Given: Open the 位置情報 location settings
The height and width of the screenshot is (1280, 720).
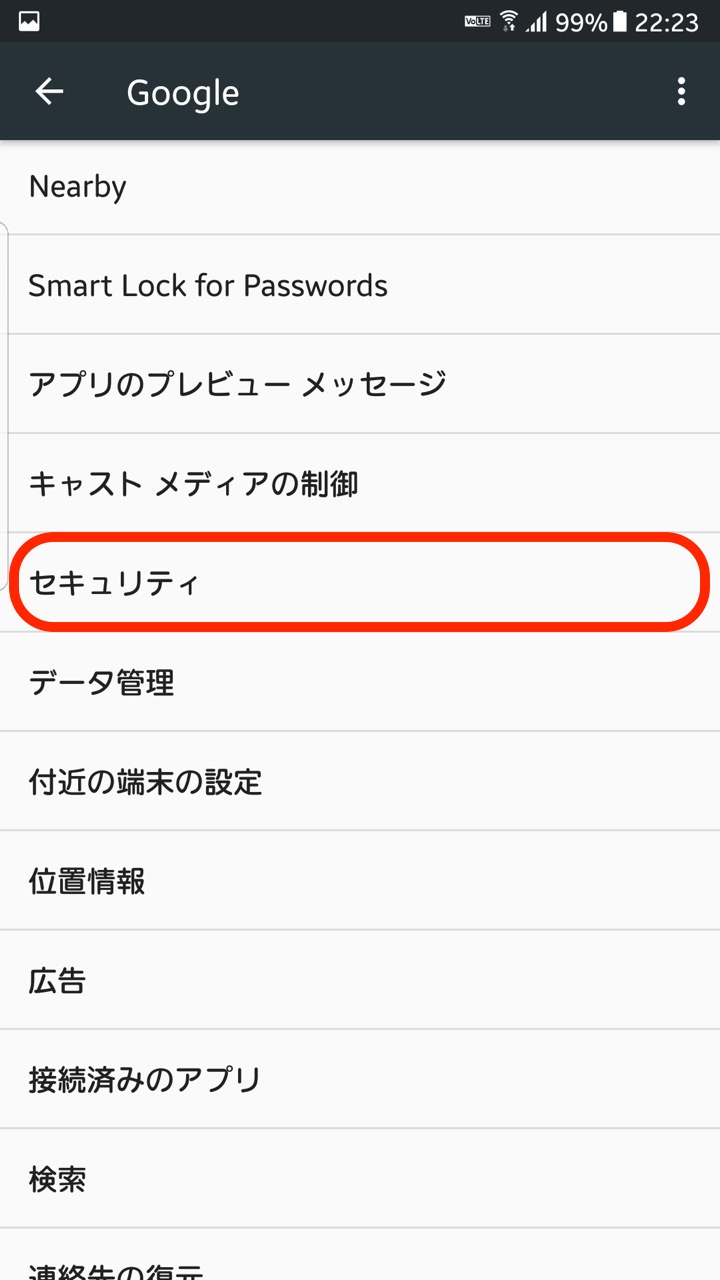Looking at the screenshot, I should pos(360,881).
